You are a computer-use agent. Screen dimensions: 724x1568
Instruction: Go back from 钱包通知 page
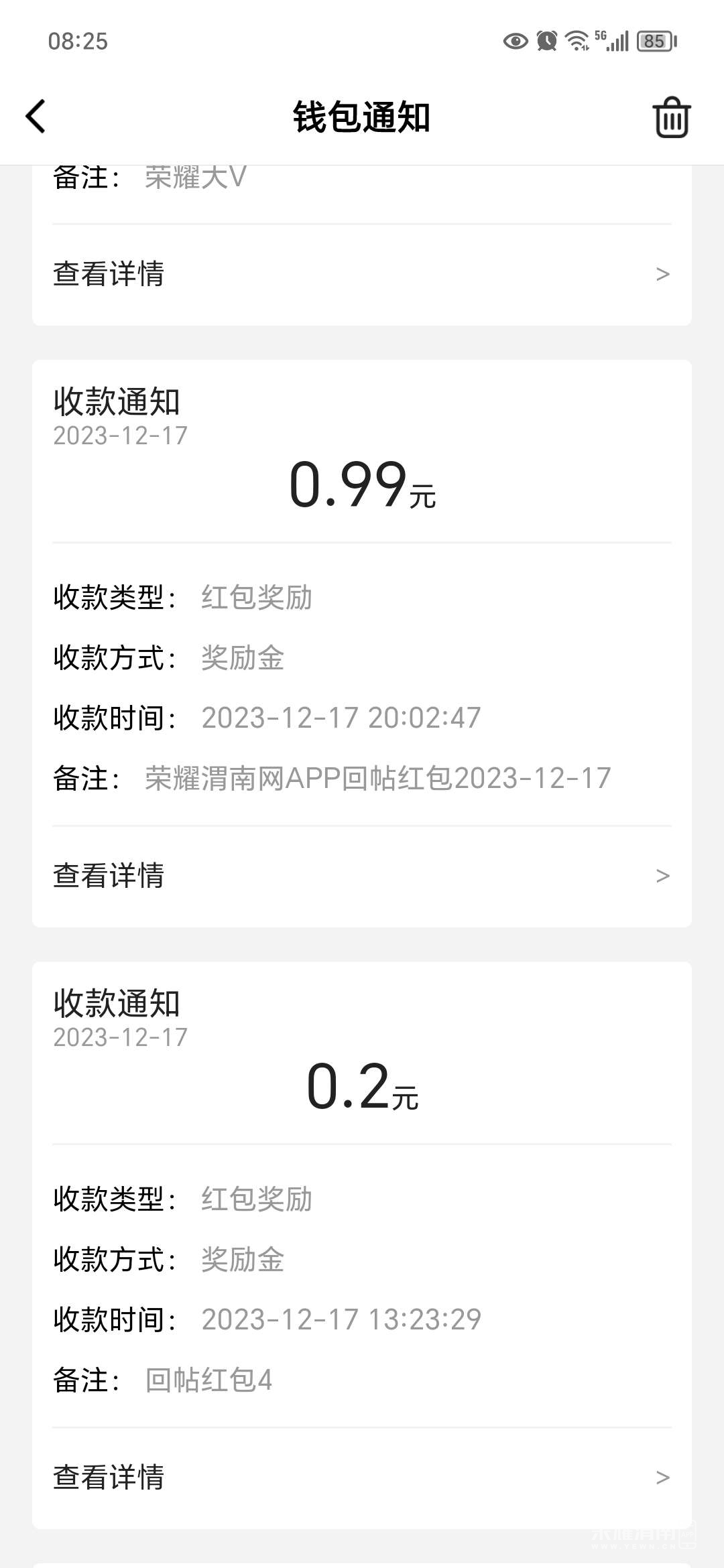36,117
